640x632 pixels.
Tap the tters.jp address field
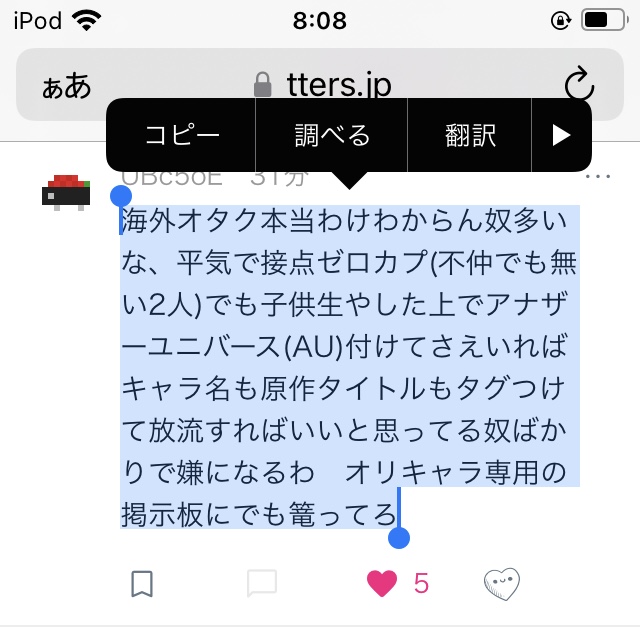click(x=320, y=85)
